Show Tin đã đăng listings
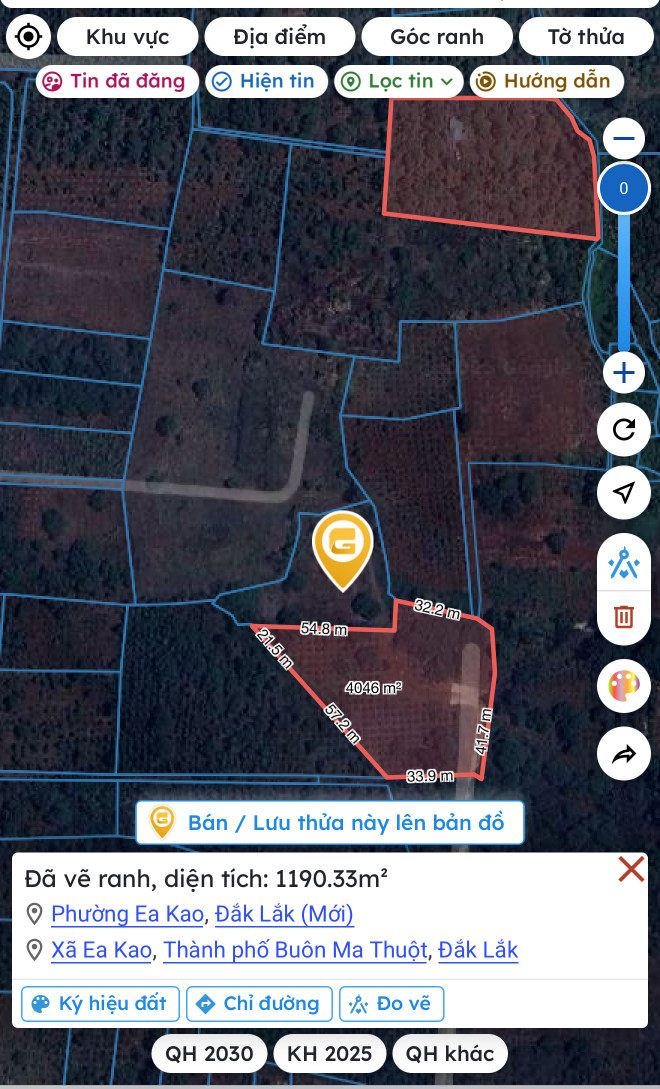The height and width of the screenshot is (1089, 660). pos(116,81)
